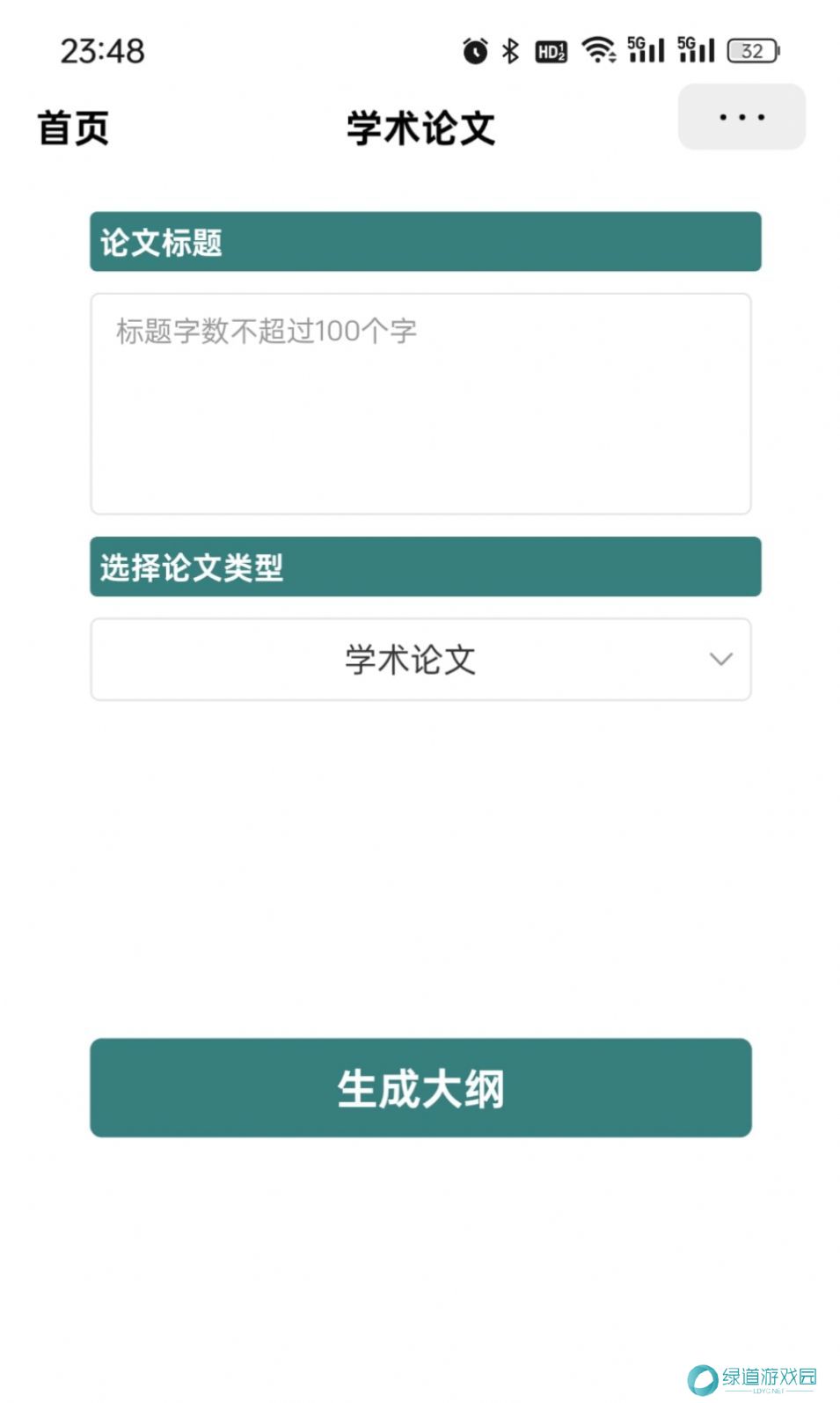Open the three-dot overflow menu
The height and width of the screenshot is (1403, 840).
[x=741, y=117]
